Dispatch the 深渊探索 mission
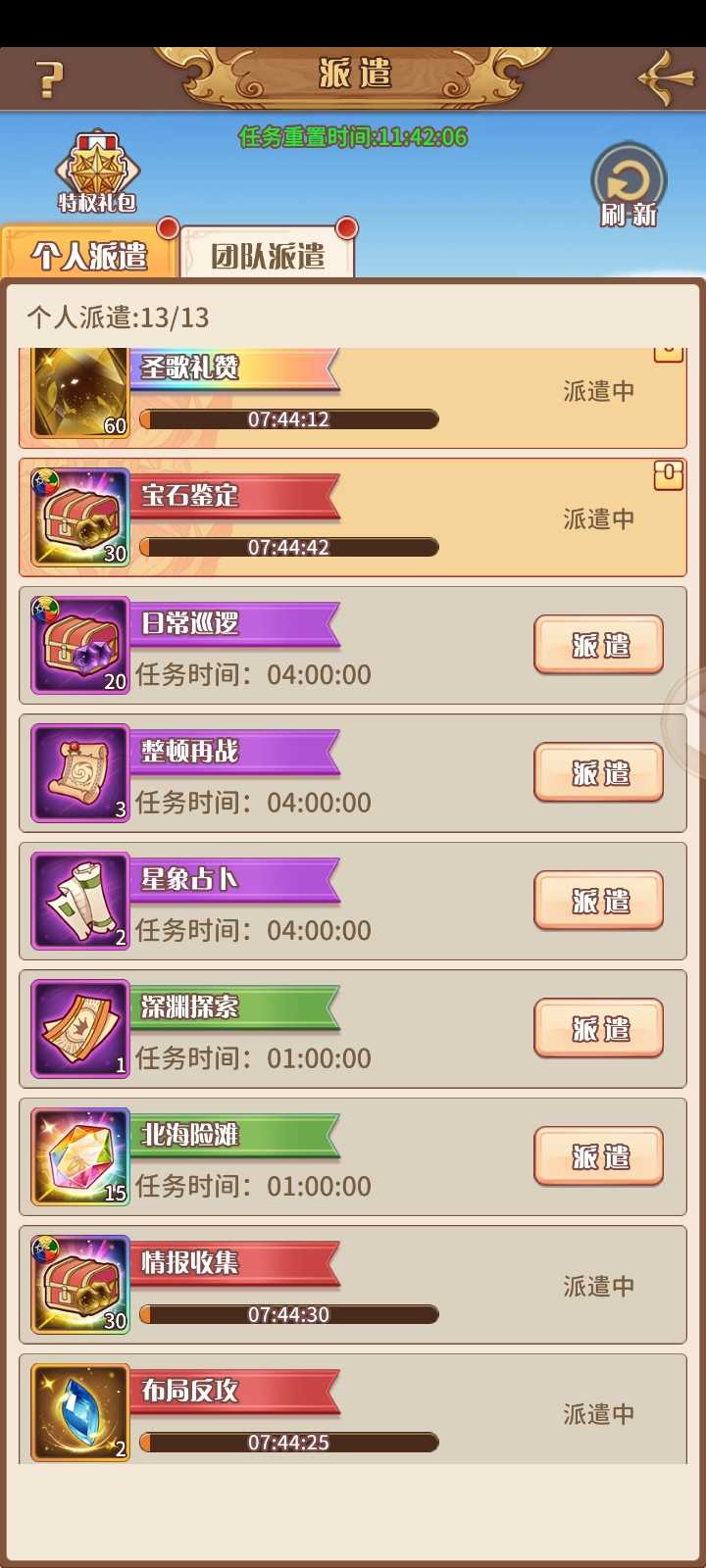 pos(598,1029)
